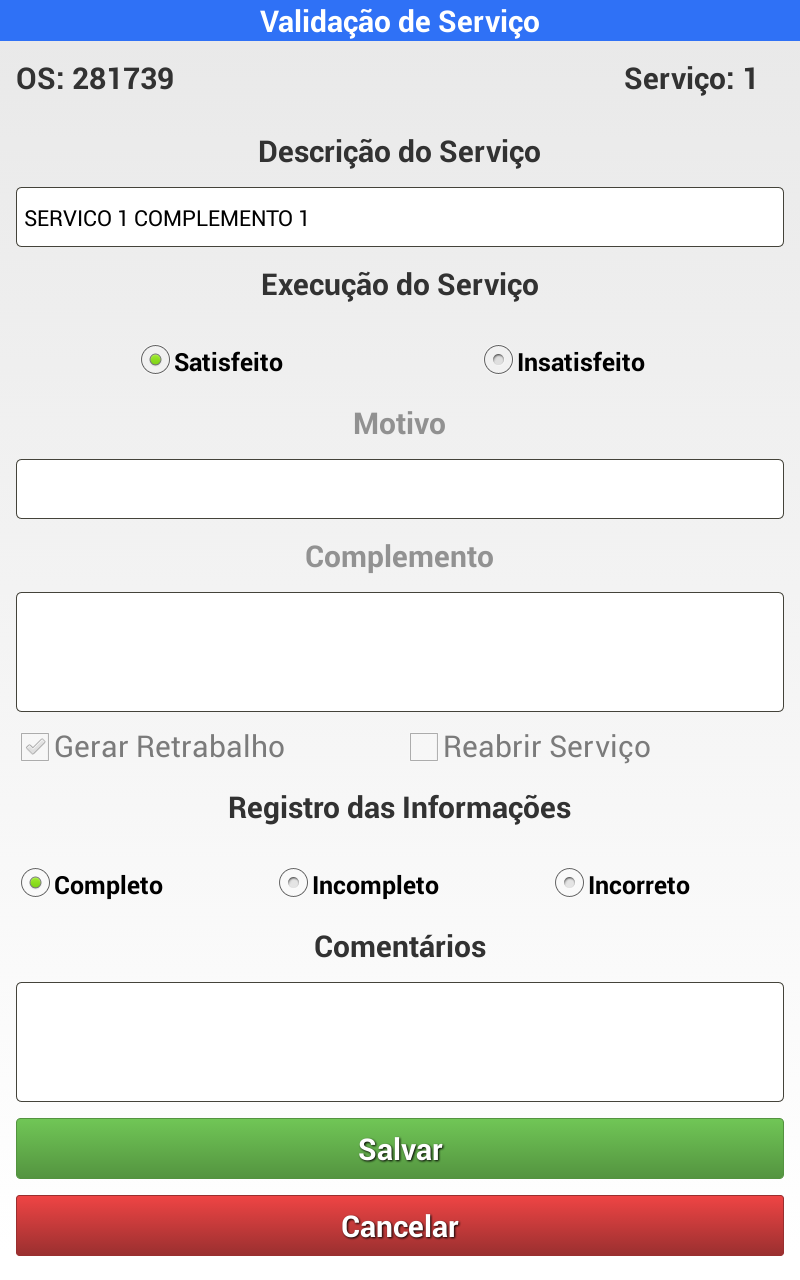
Task: Select Completo for Registro das Informações
Action: [36, 884]
